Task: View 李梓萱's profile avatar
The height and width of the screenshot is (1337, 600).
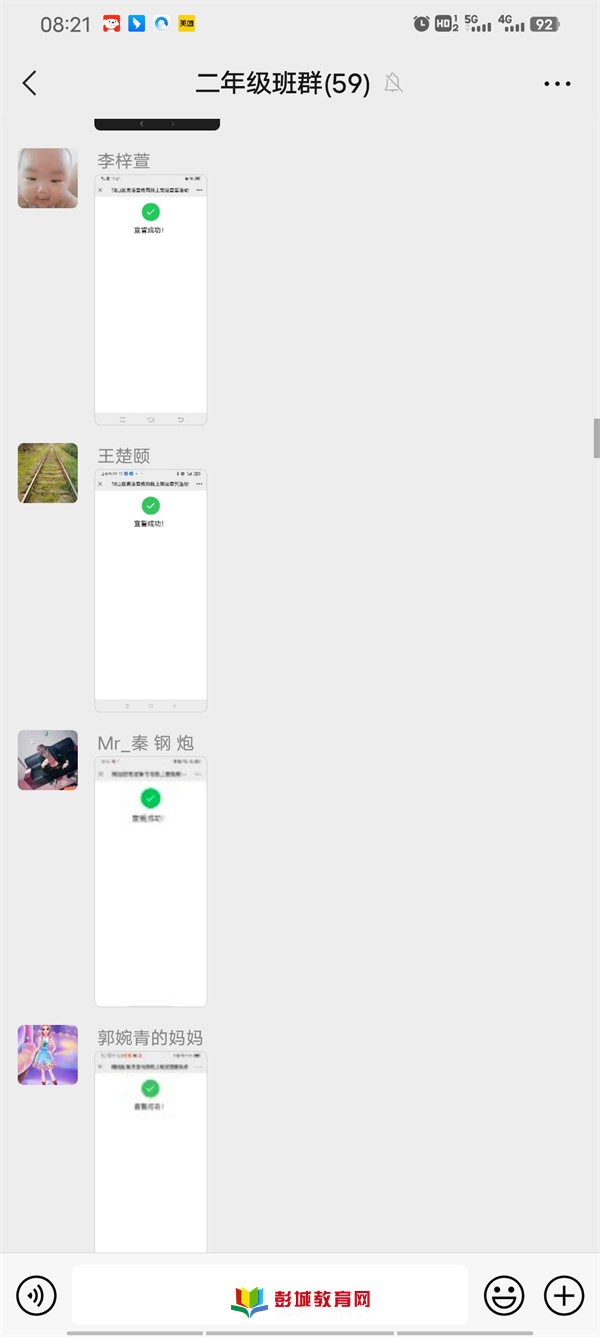Action: pyautogui.click(x=48, y=178)
